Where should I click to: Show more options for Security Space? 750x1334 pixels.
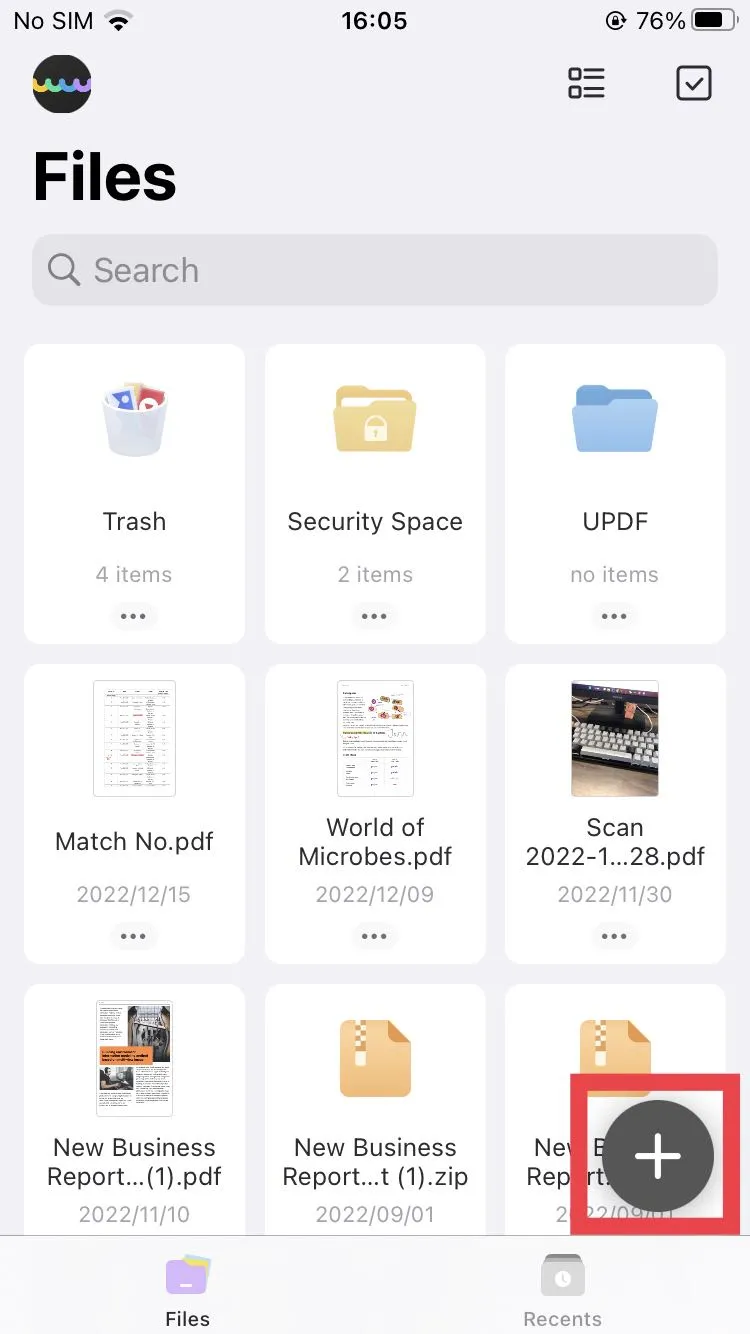pos(374,617)
